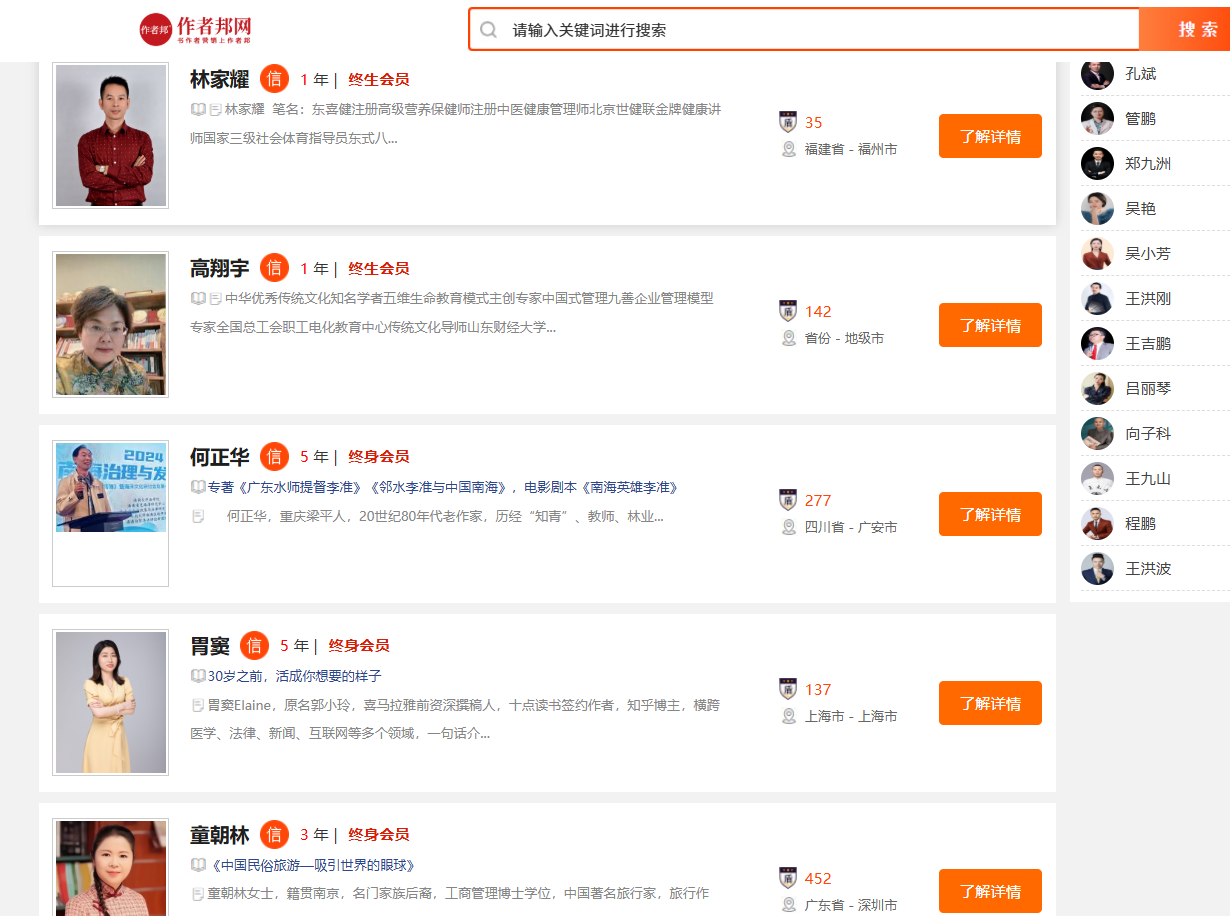Open sidebar author 吴小芳
This screenshot has width=1230, height=916.
(1148, 254)
